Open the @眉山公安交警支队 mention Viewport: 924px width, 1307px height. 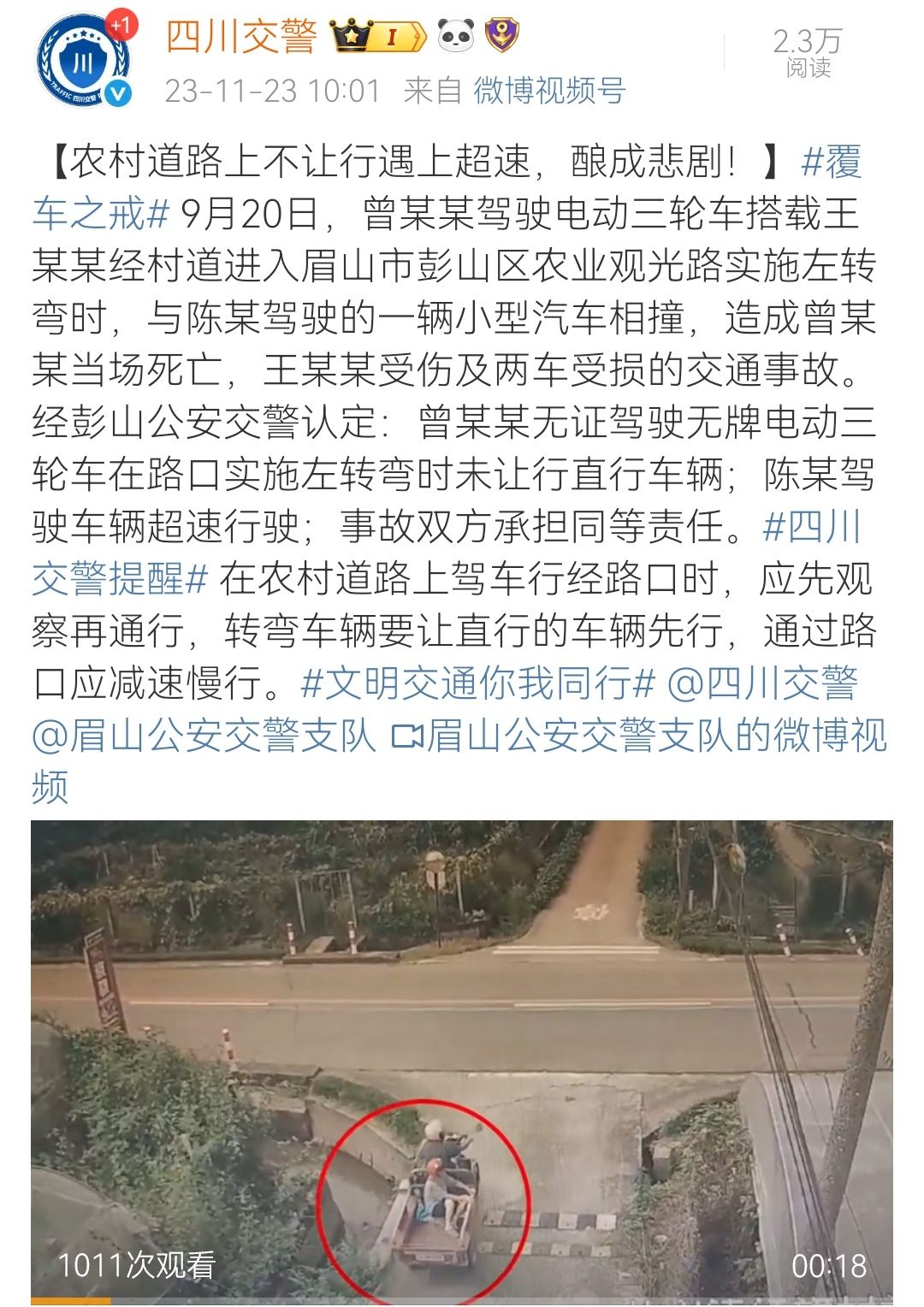[x=204, y=735]
